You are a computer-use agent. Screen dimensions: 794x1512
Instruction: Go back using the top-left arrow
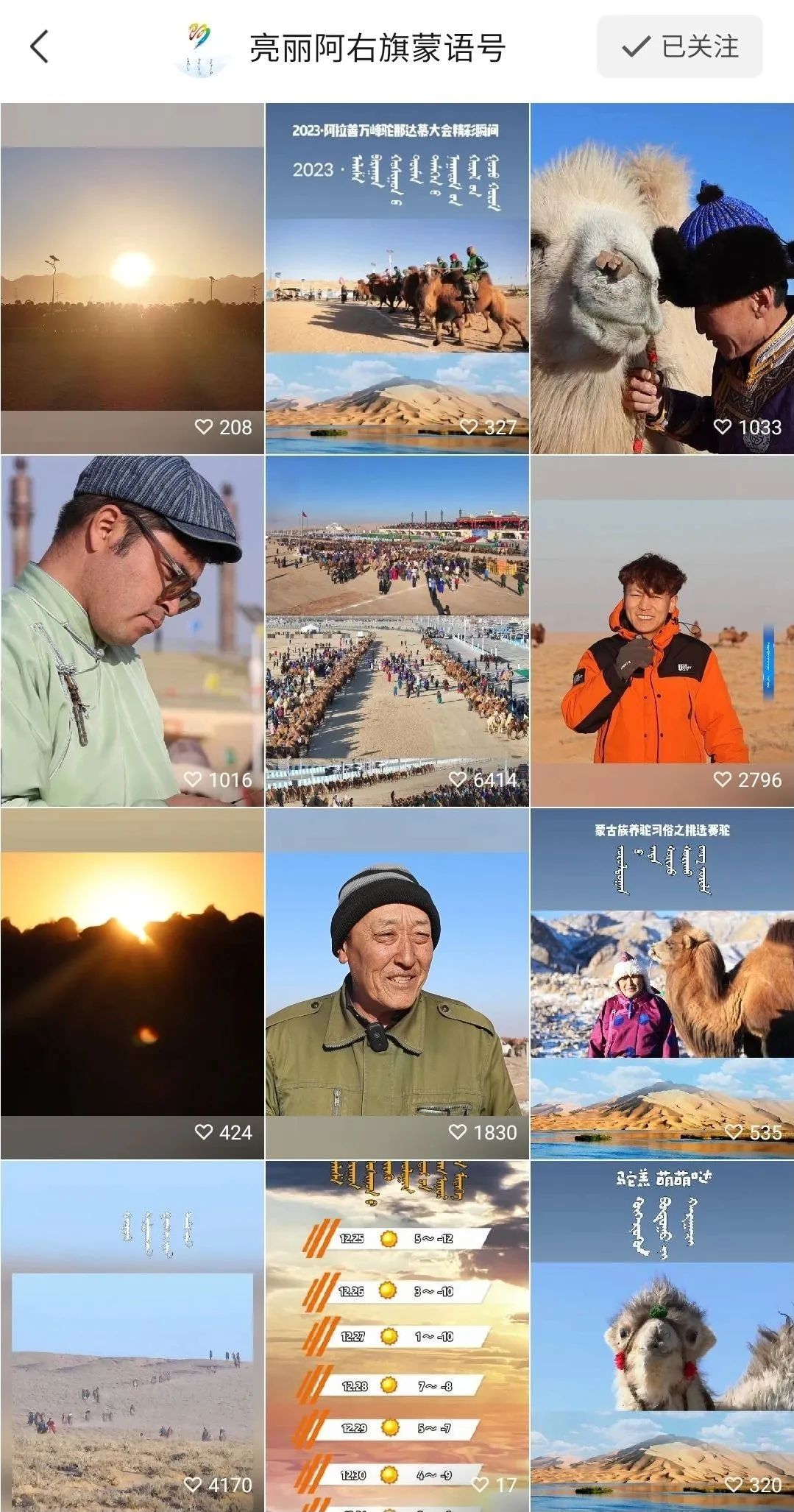39,47
